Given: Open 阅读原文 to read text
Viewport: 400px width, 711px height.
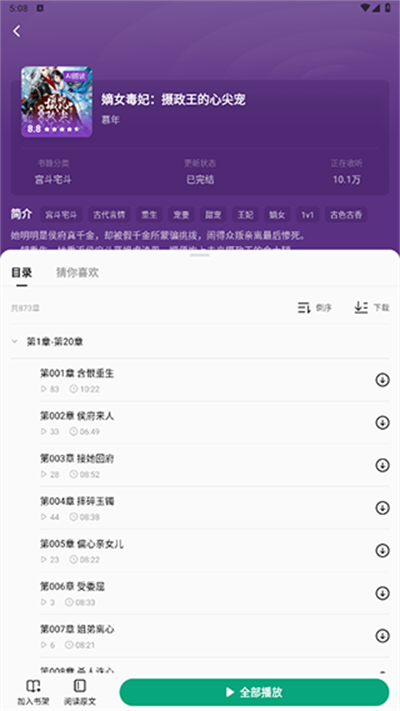Looking at the screenshot, I should (x=80, y=692).
